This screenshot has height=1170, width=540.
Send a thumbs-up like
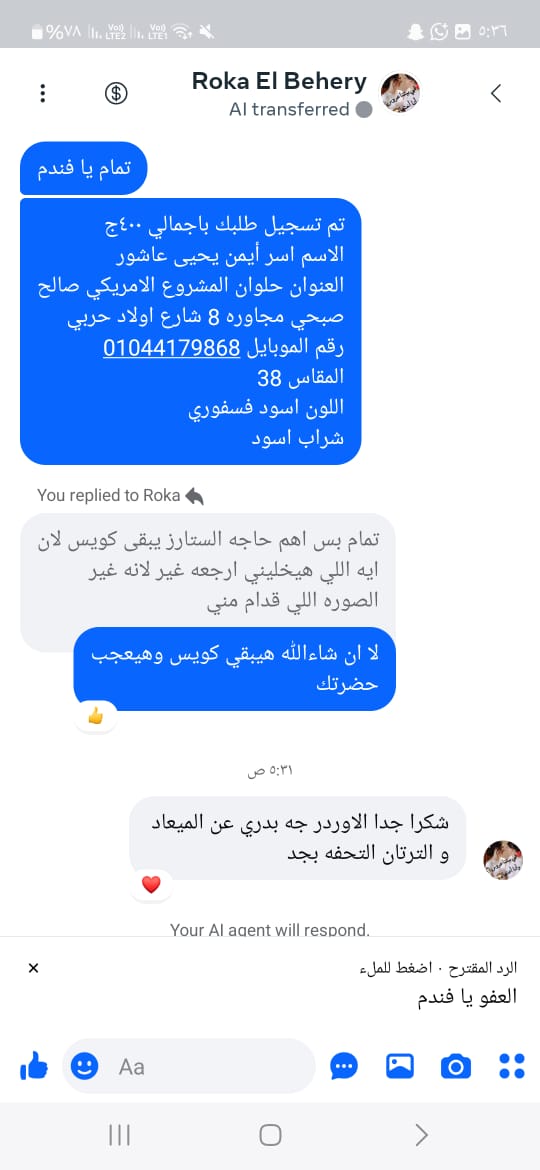34,1066
